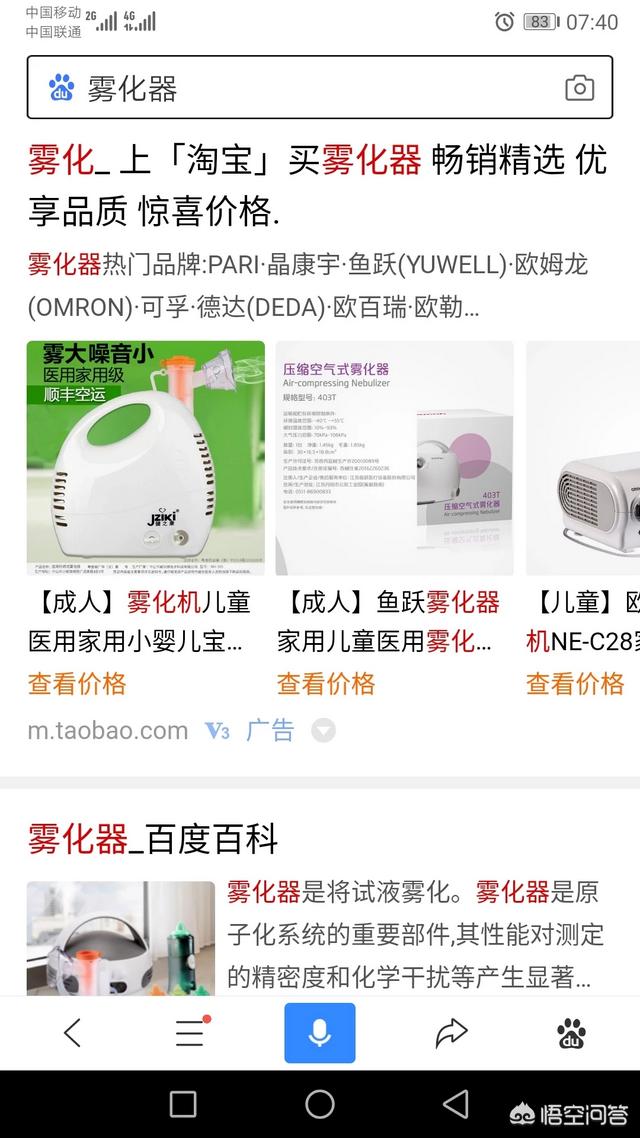Go back using the browser back arrow
The image size is (640, 1138).
(72, 1033)
